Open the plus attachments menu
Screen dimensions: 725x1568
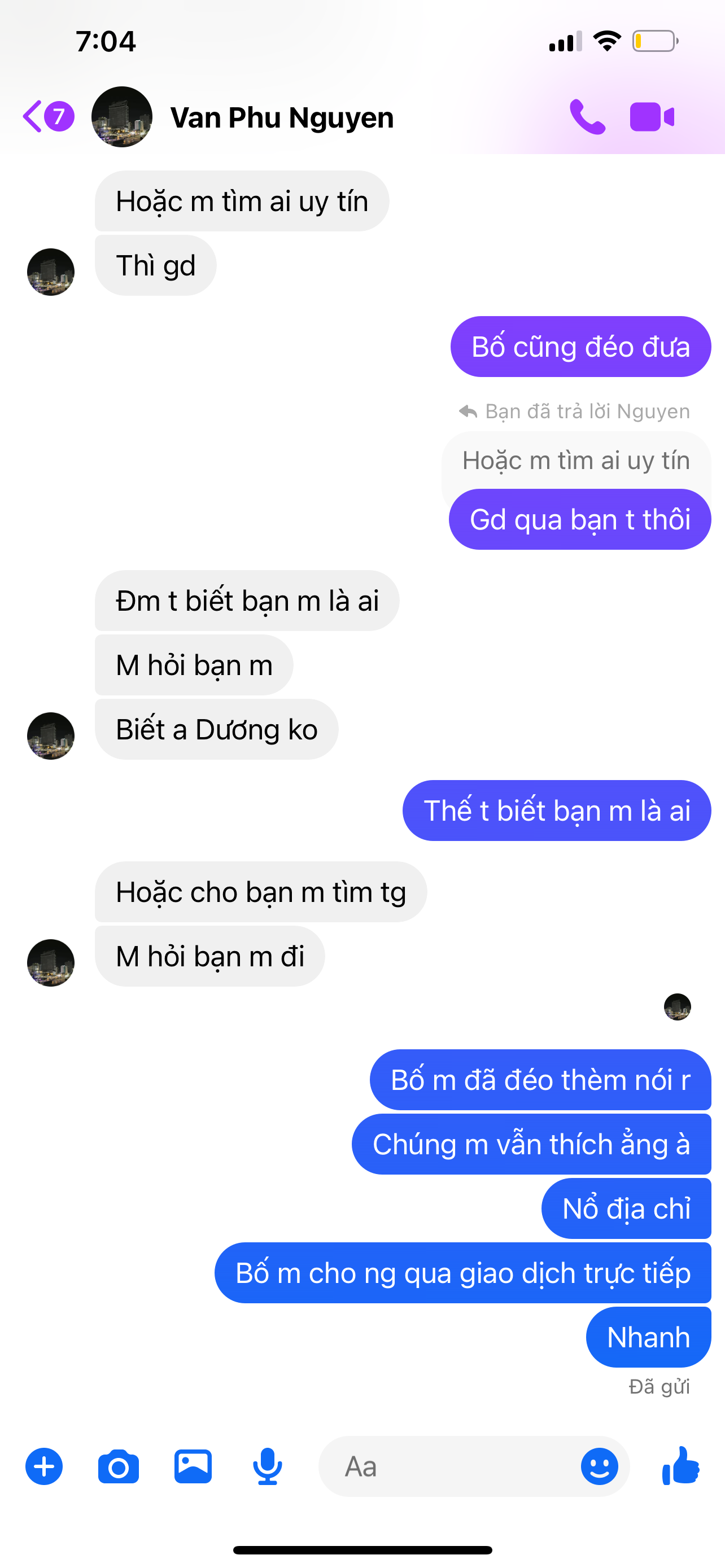coord(44,1466)
